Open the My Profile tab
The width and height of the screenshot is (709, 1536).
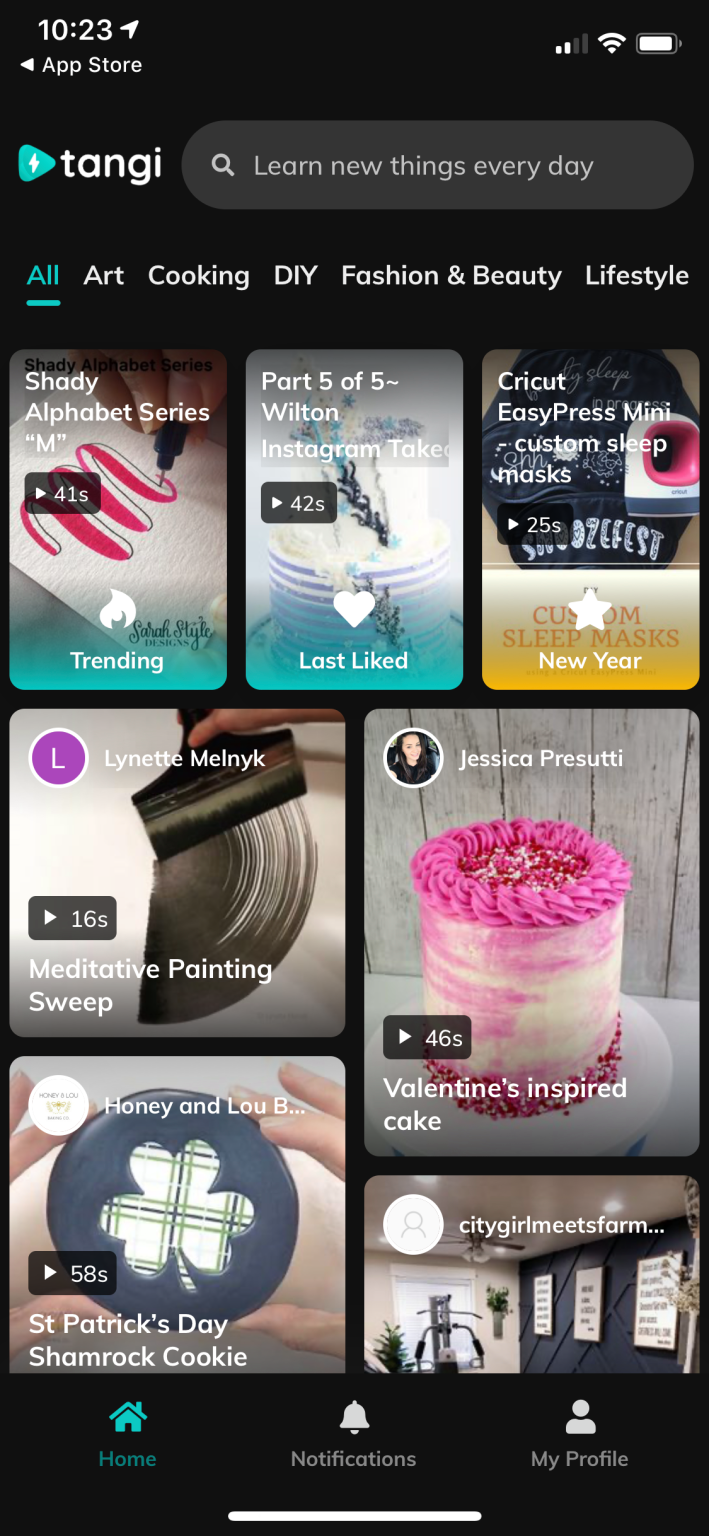click(579, 1434)
